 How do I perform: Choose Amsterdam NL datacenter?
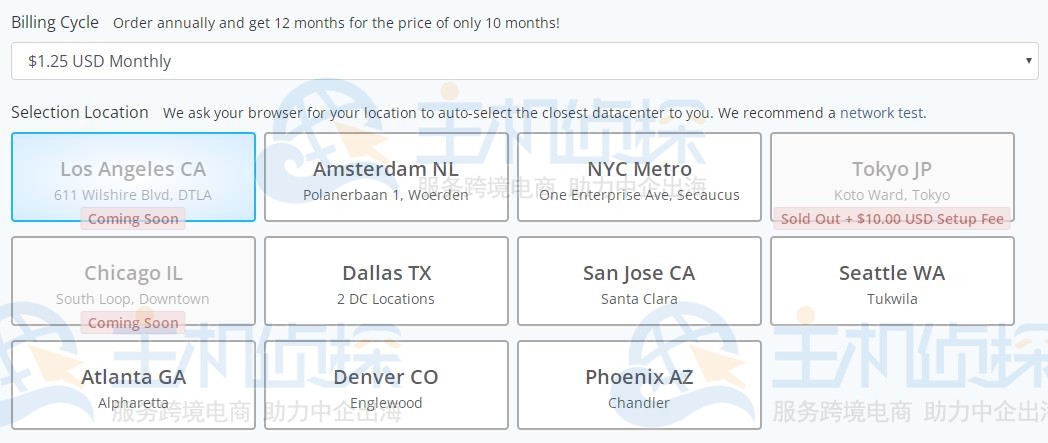(x=386, y=177)
